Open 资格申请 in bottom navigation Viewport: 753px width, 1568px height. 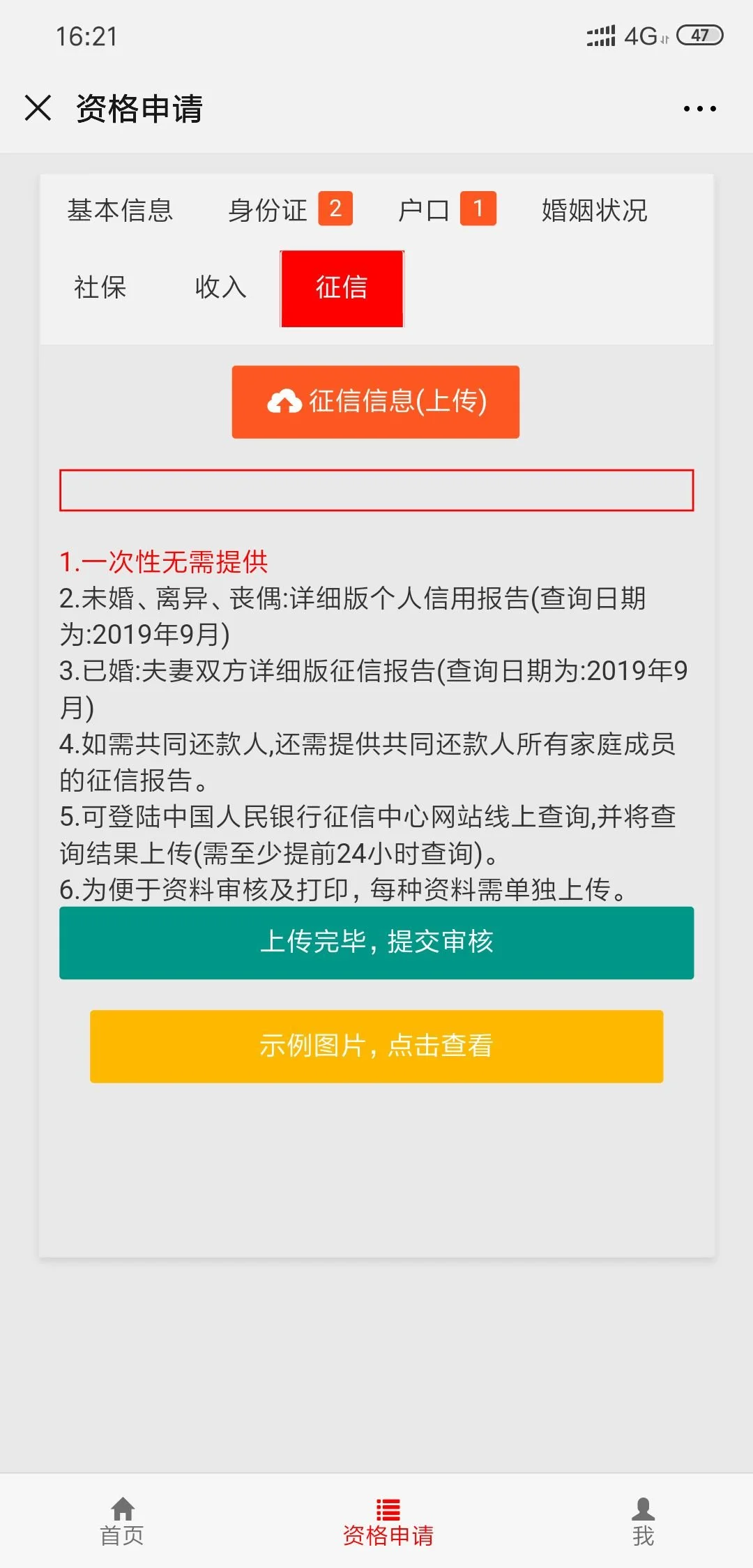coord(388,1521)
